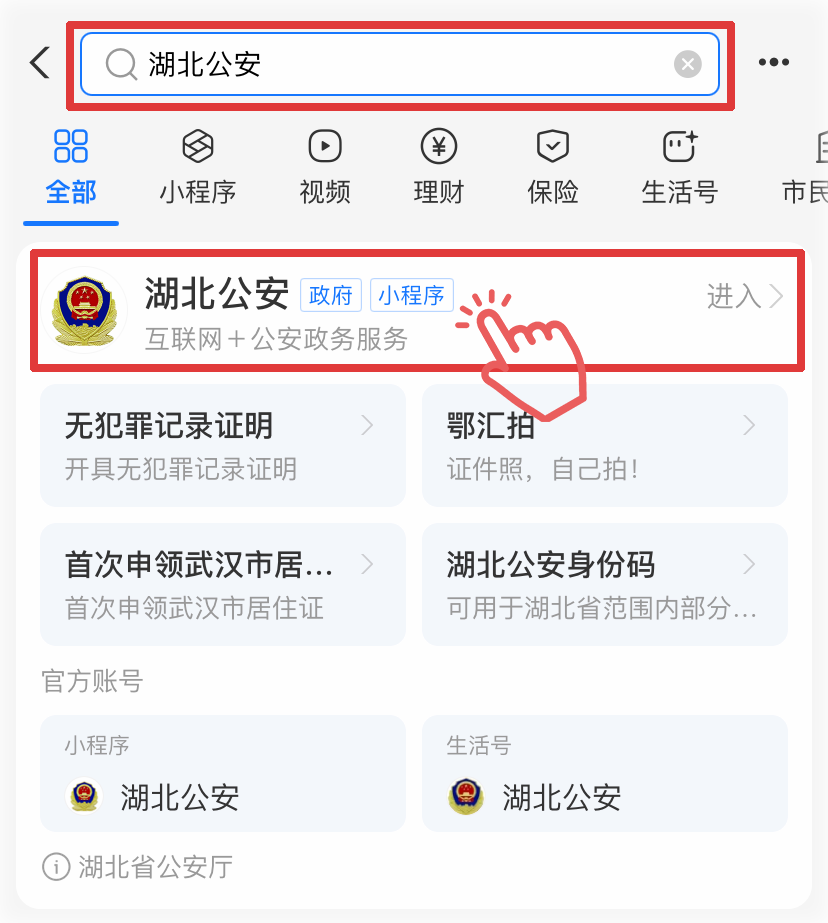Open the three-dot overflow menu
828x923 pixels.
click(x=773, y=63)
